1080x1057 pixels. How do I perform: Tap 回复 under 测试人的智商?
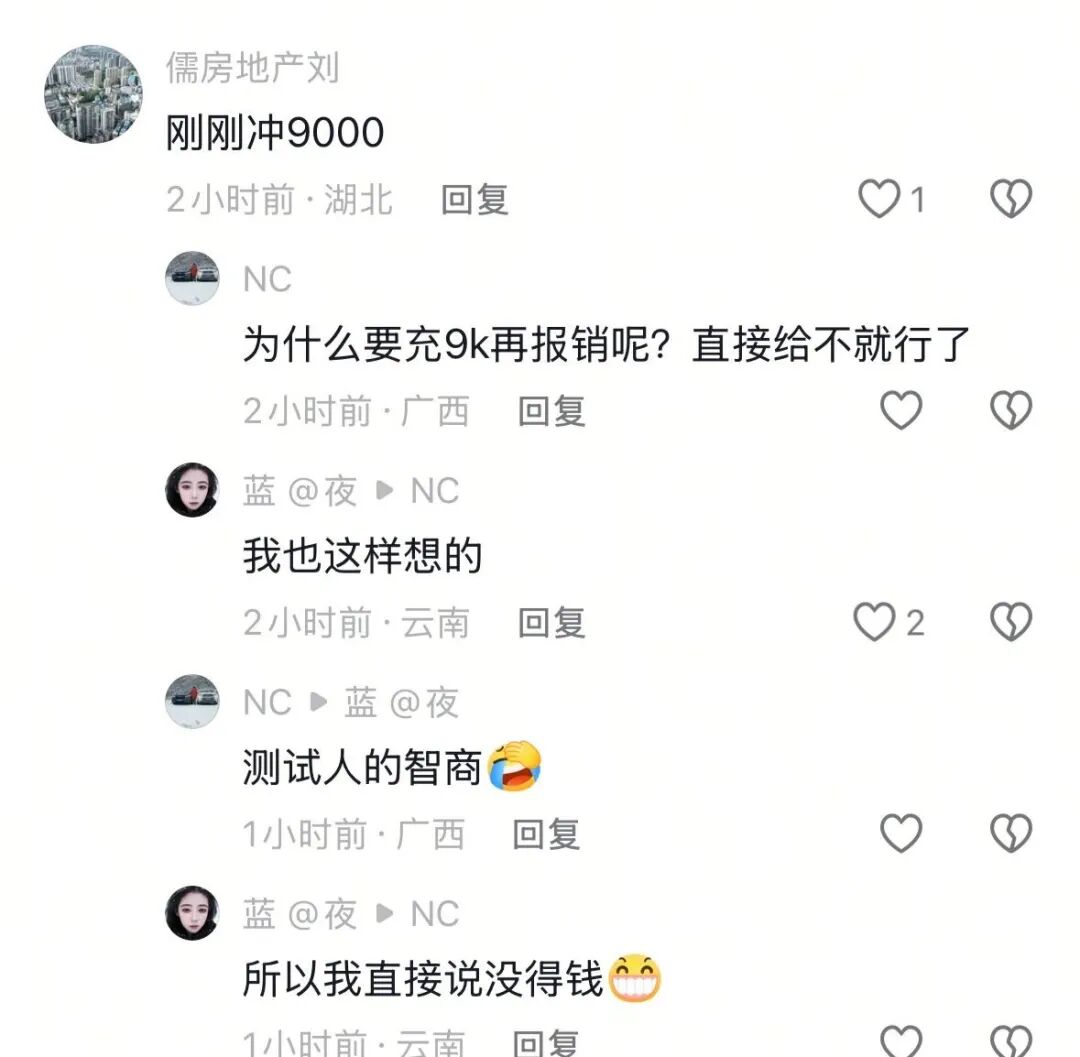click(546, 834)
